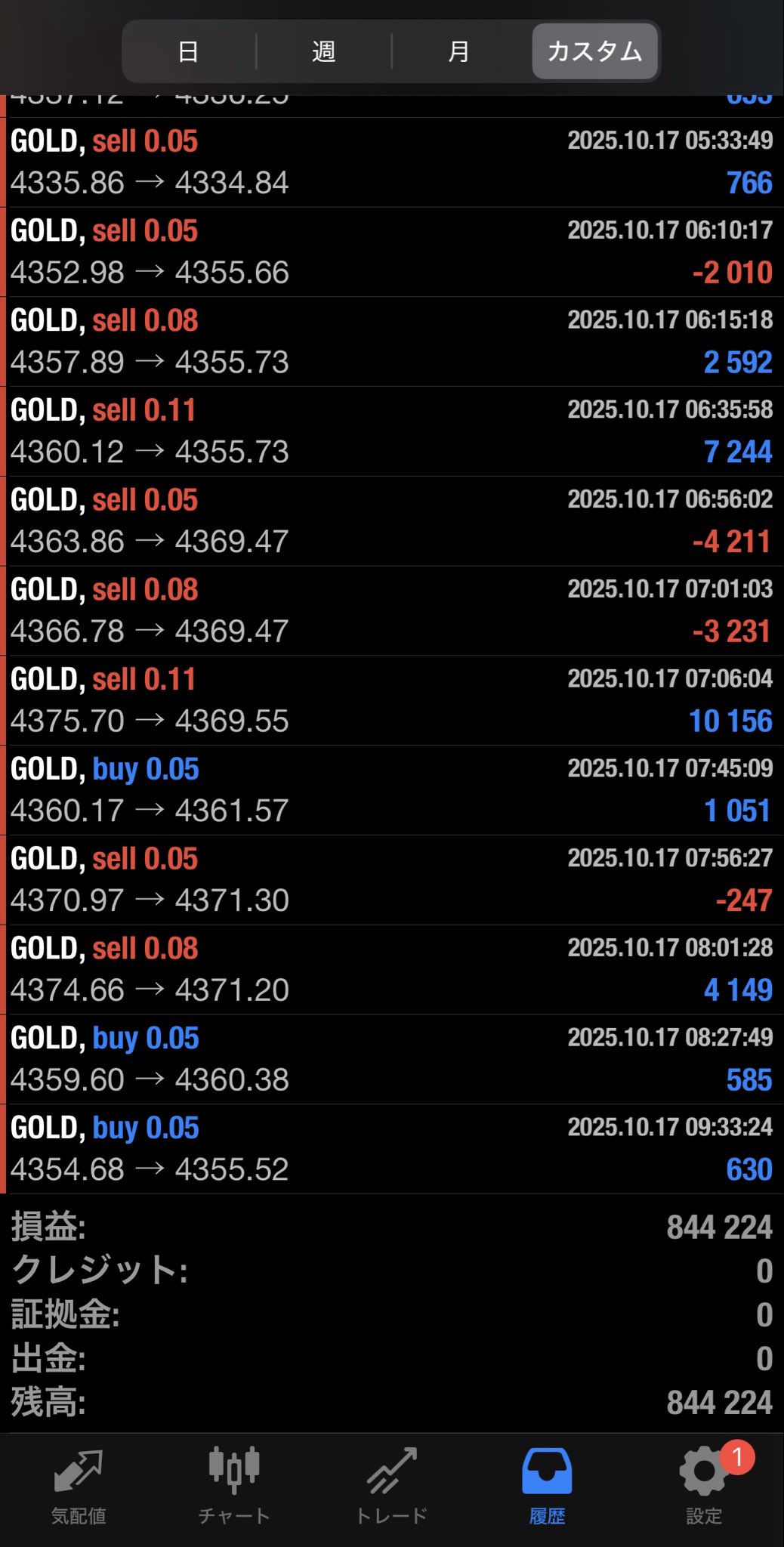Open the GOLD buy trade at 09:33:24
784x1547 pixels.
click(x=391, y=1149)
